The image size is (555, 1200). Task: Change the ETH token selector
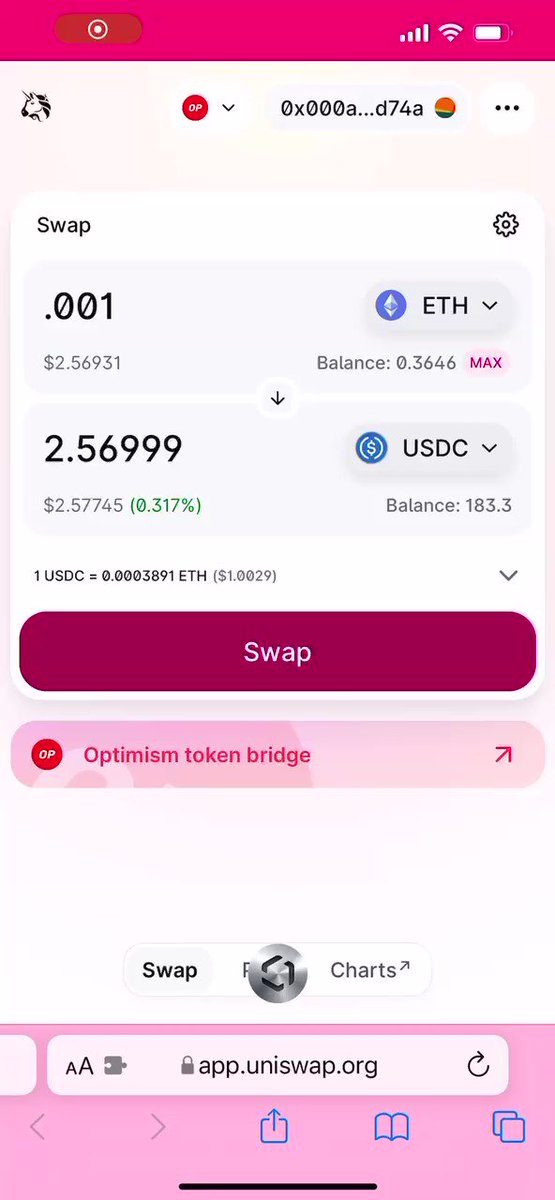coord(437,306)
